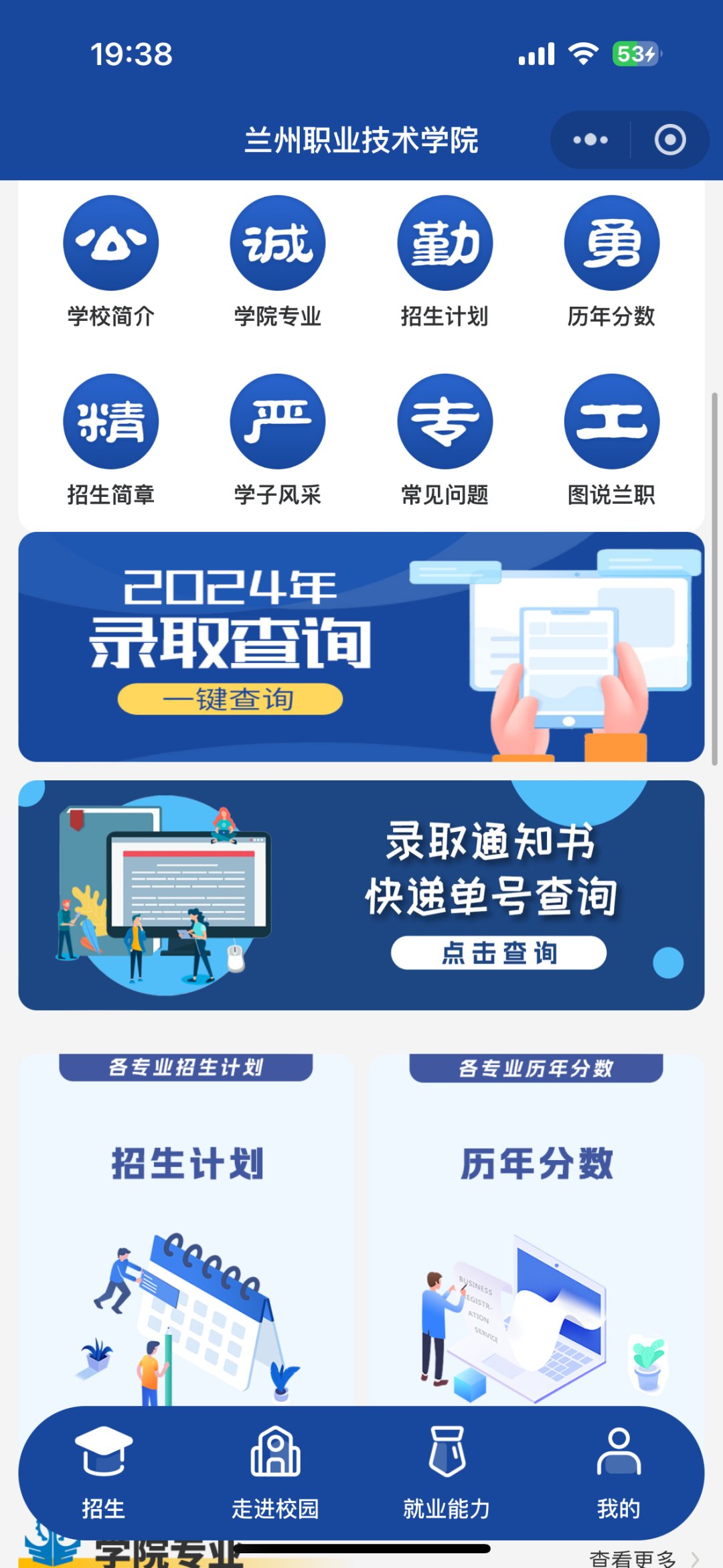Open 图说兰职 photo gallery

(x=611, y=439)
